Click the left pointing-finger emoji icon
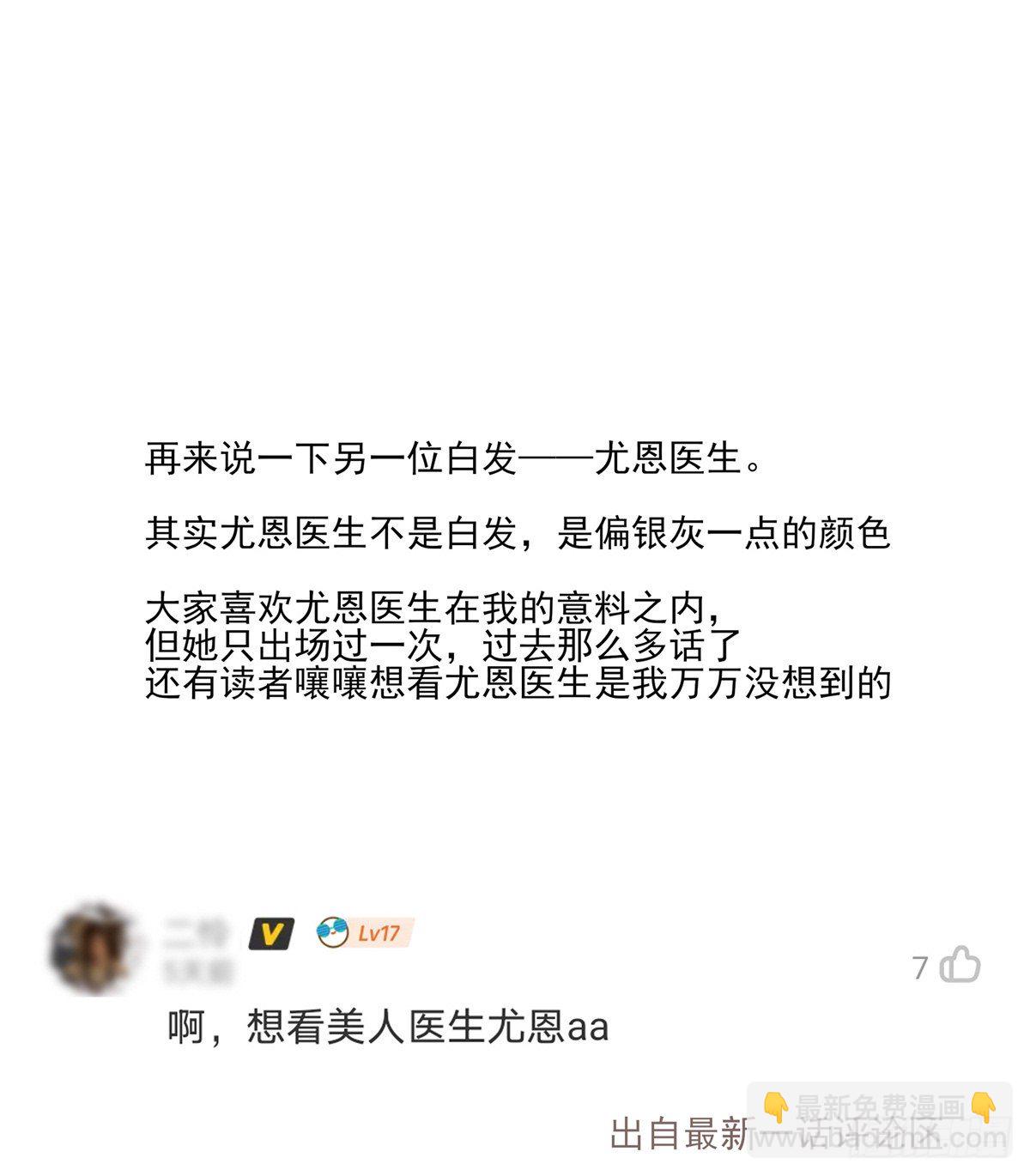Image resolution: width=1030 pixels, height=1176 pixels. click(x=777, y=1108)
